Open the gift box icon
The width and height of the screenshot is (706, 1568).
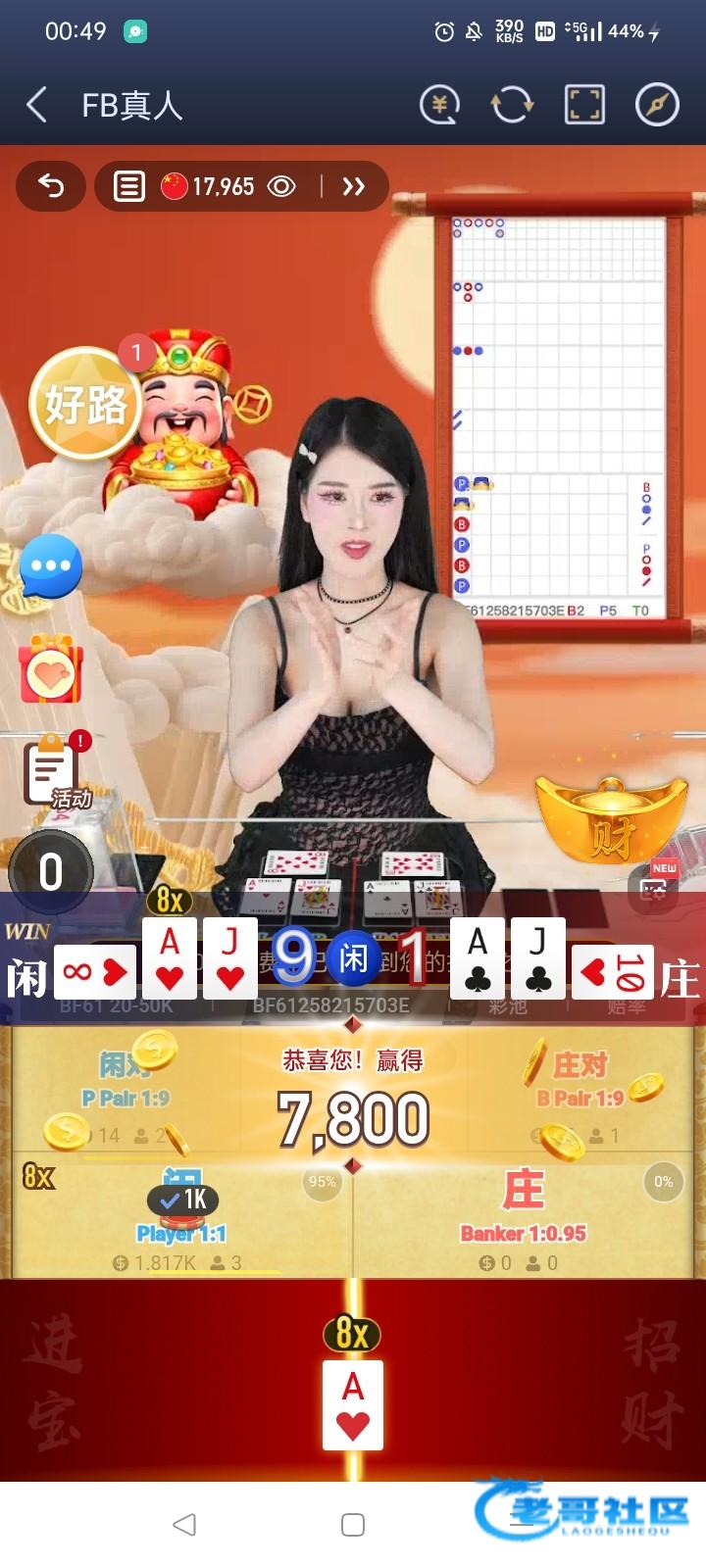[51, 669]
